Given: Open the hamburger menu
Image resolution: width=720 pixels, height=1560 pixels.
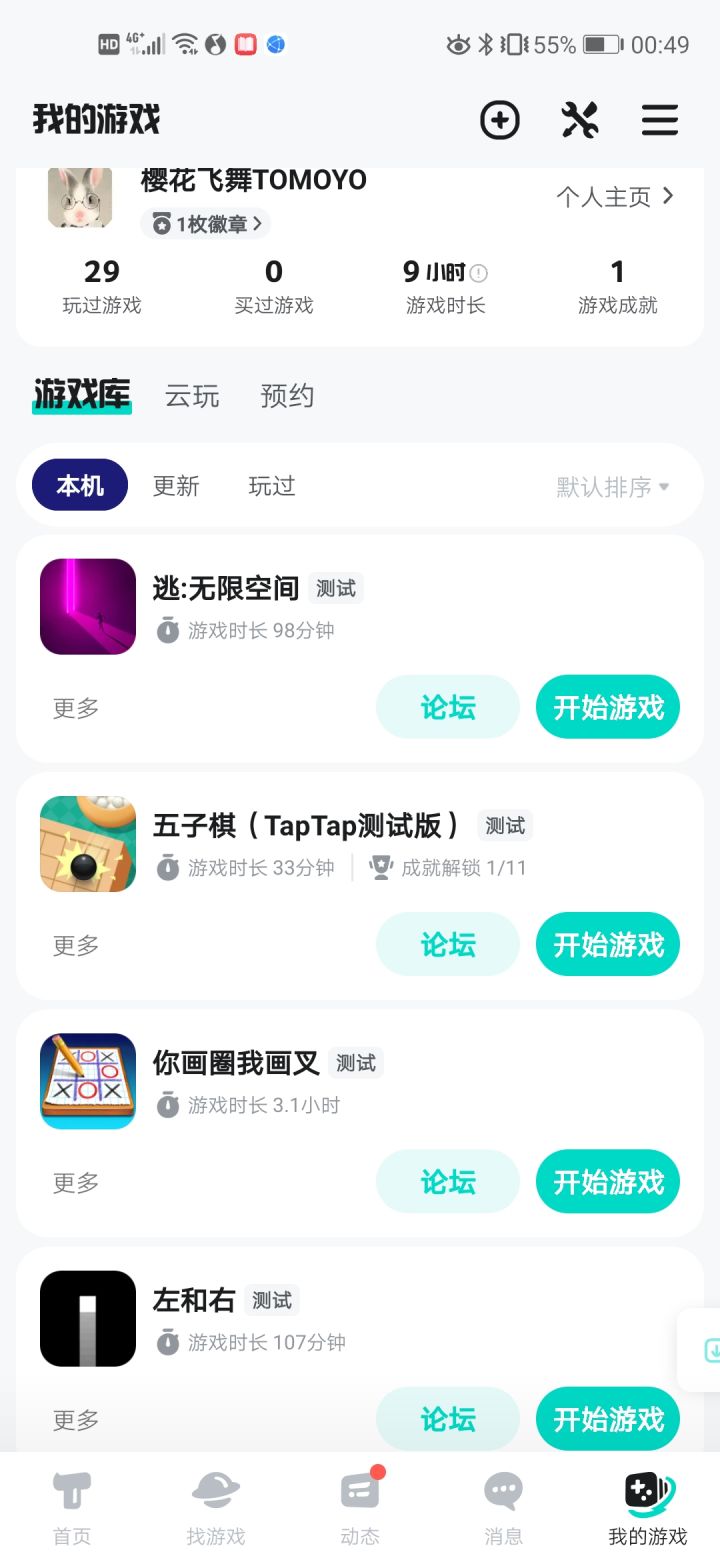Looking at the screenshot, I should (660, 121).
